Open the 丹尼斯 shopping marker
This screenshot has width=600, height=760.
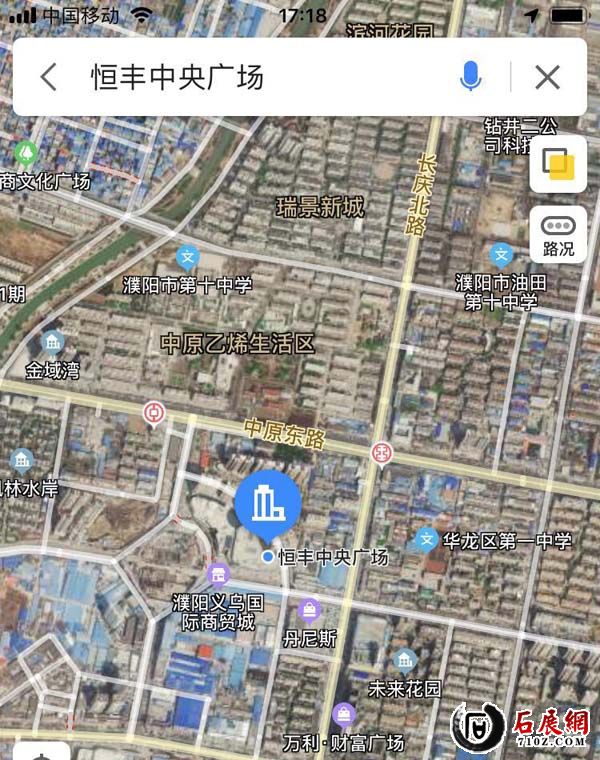(x=310, y=609)
